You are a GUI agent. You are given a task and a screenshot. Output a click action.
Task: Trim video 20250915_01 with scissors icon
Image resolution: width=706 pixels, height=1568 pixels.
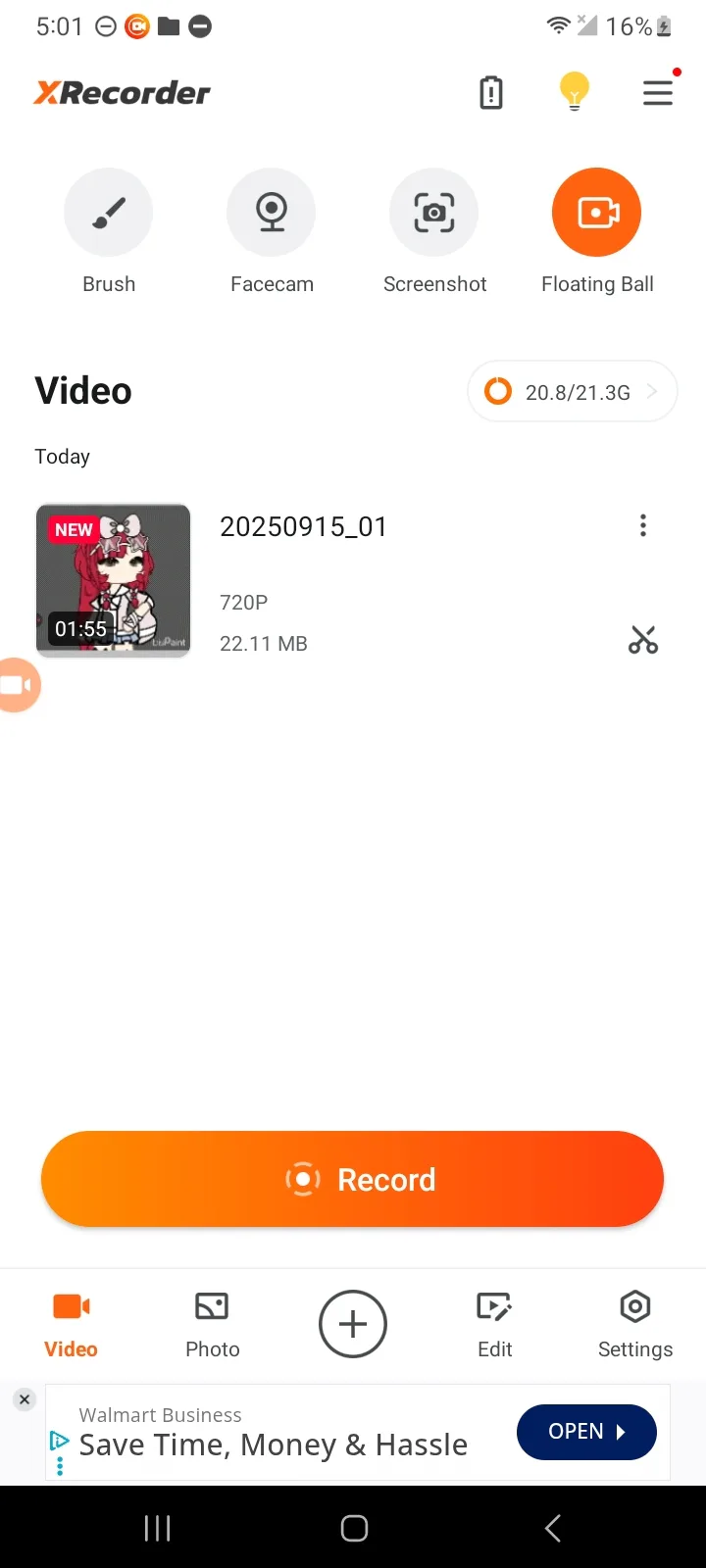click(643, 640)
